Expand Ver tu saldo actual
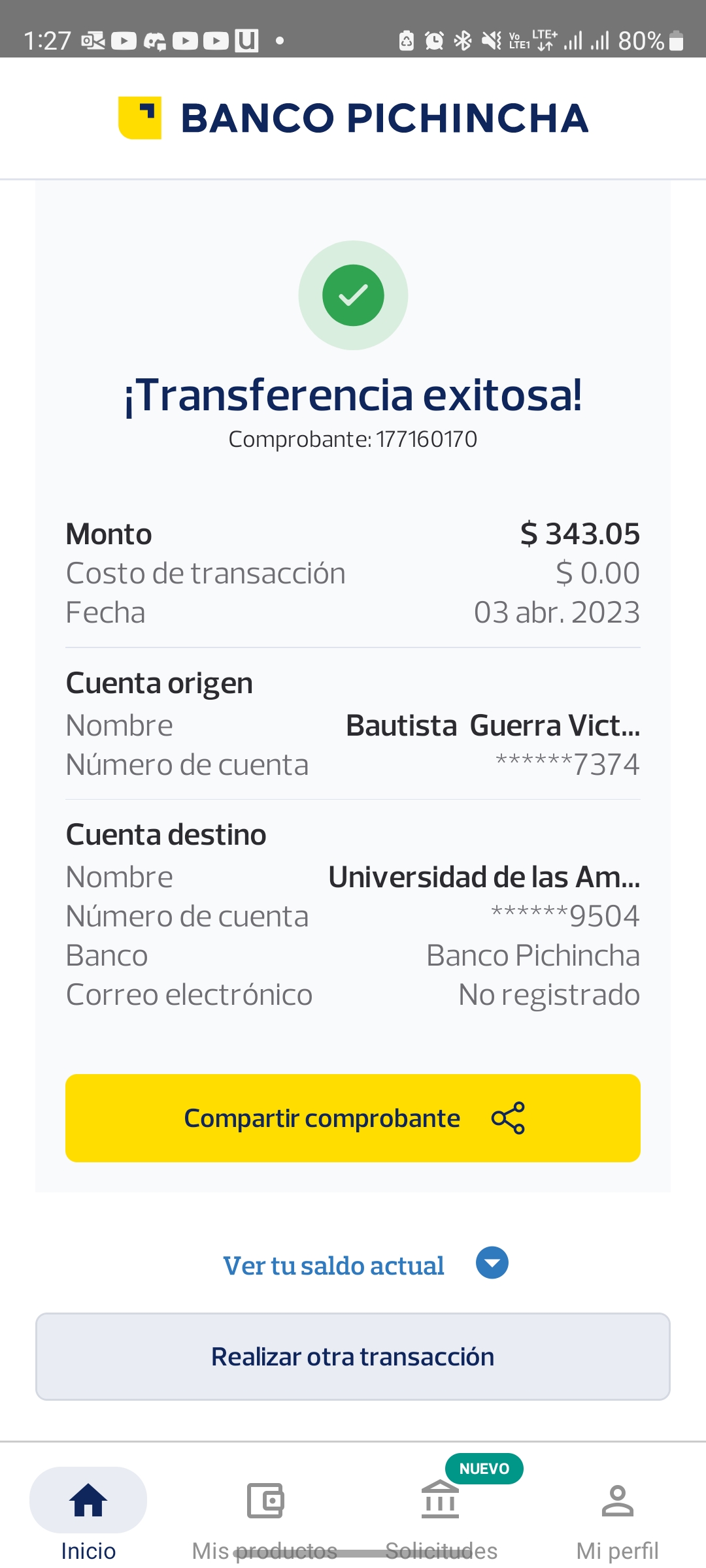 click(x=365, y=1265)
